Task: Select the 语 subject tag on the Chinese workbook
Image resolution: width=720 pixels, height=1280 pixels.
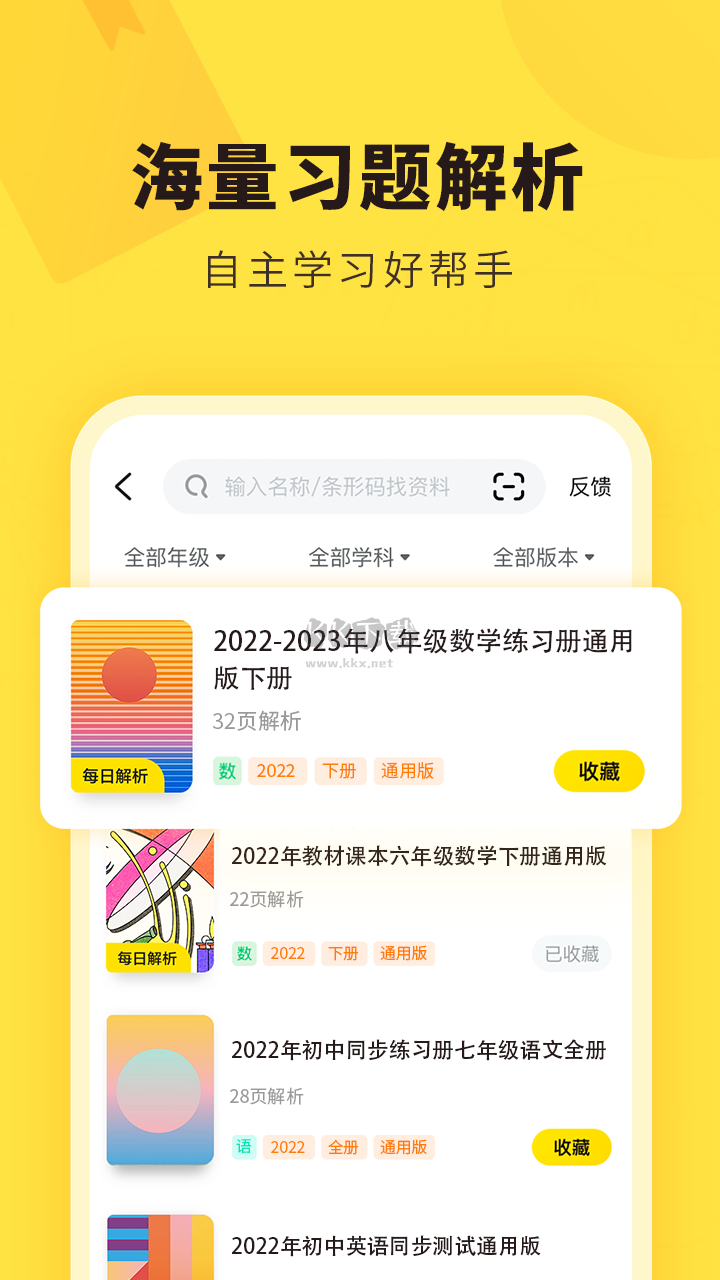Action: [x=243, y=1147]
